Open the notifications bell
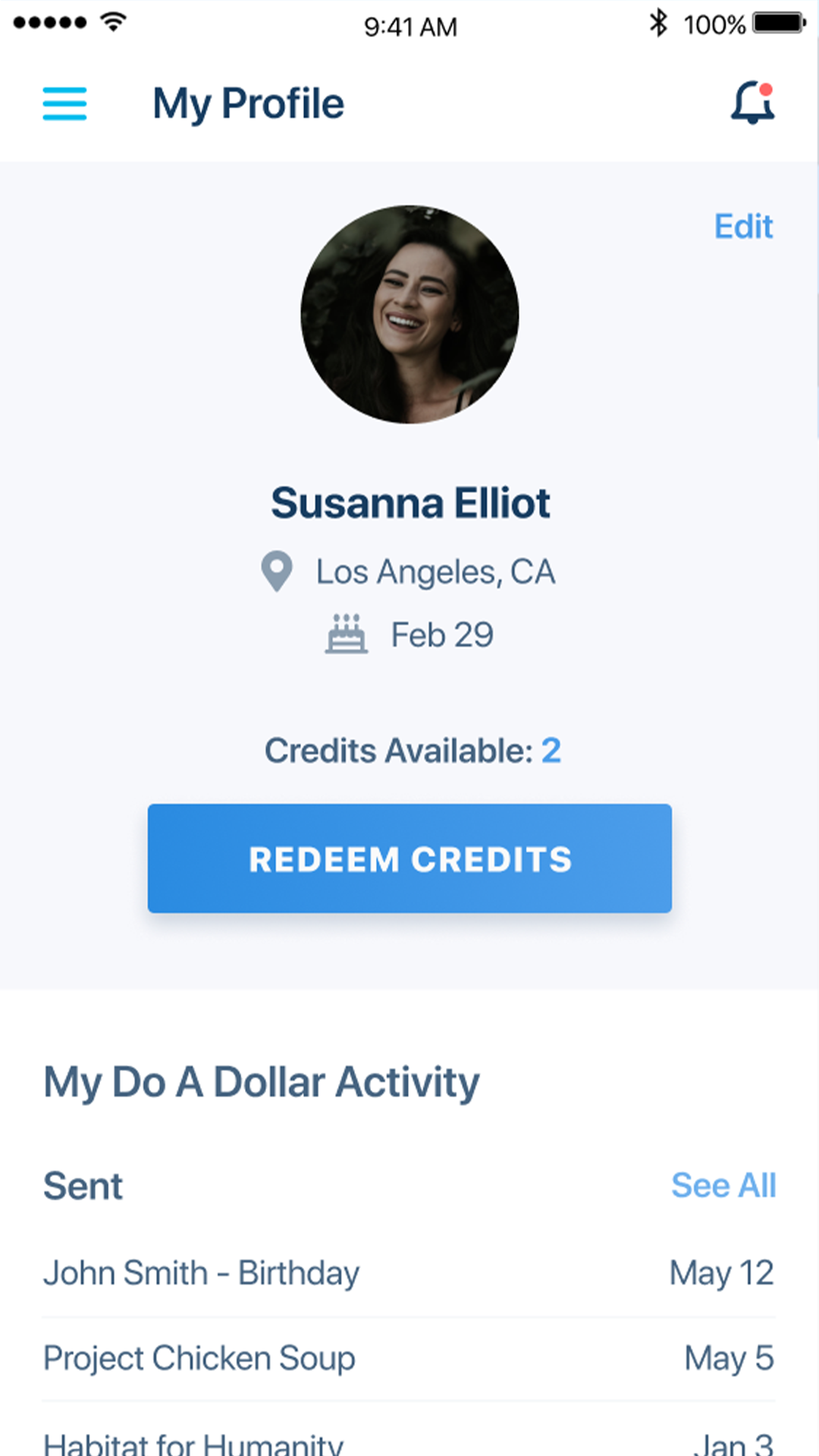 click(x=753, y=102)
